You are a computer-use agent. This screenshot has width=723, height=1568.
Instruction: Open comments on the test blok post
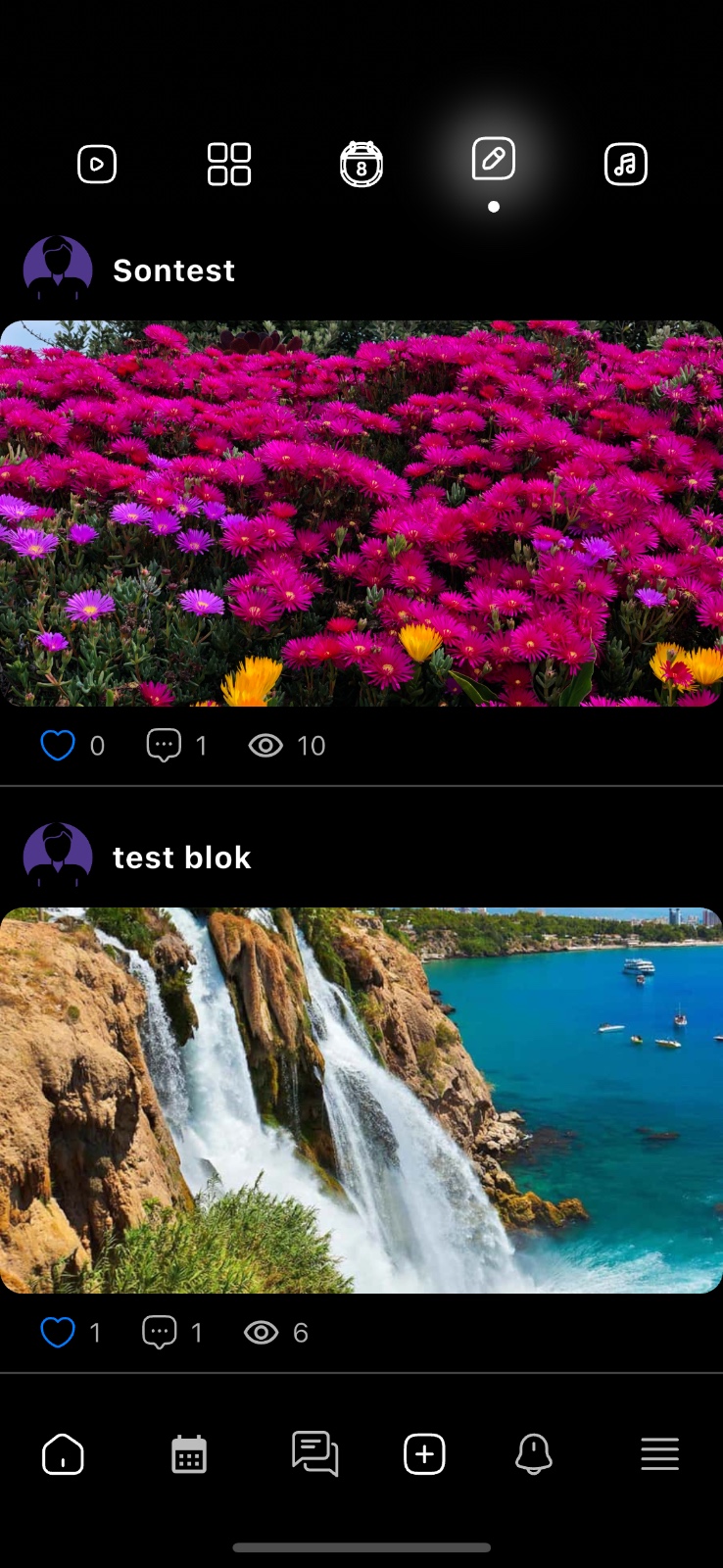[x=160, y=1333]
